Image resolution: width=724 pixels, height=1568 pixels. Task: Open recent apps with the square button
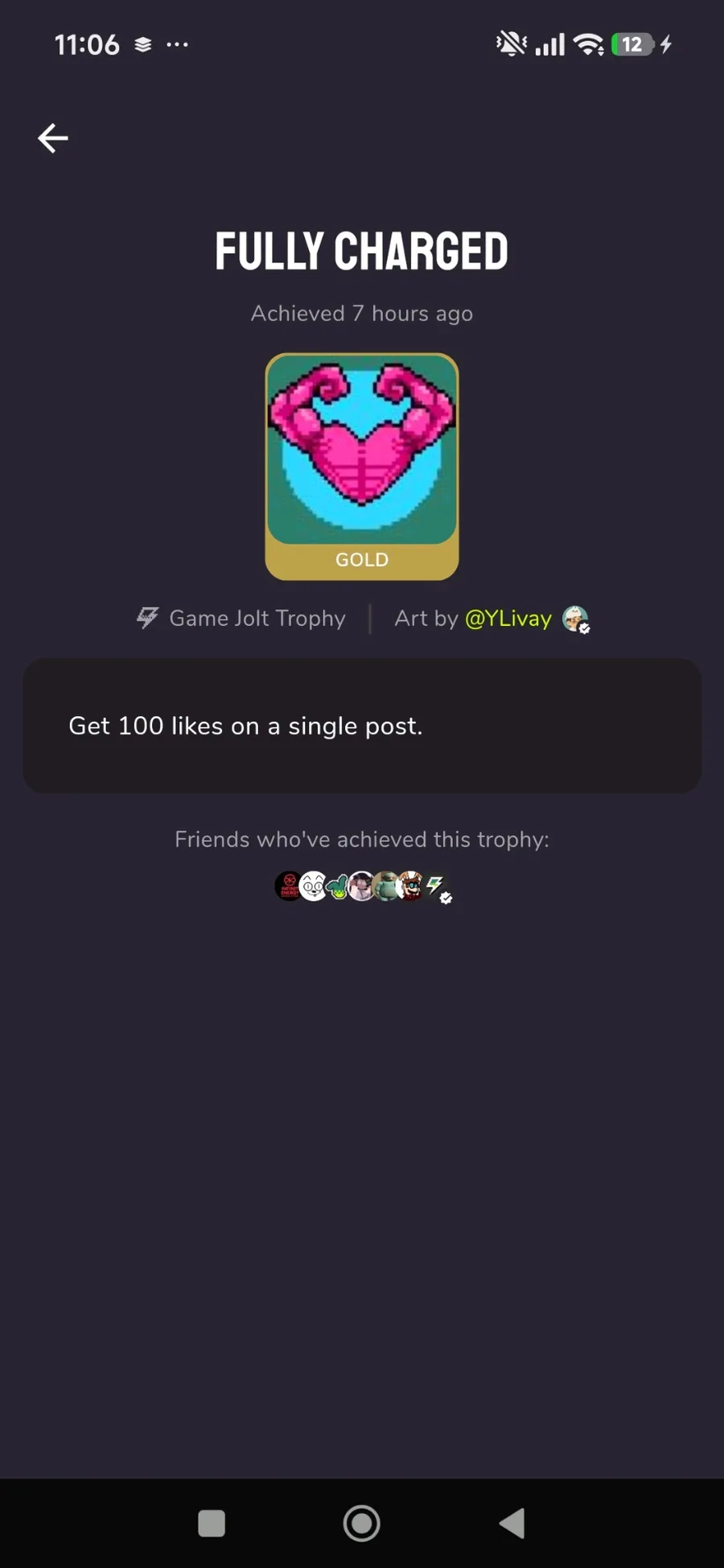(x=212, y=1523)
